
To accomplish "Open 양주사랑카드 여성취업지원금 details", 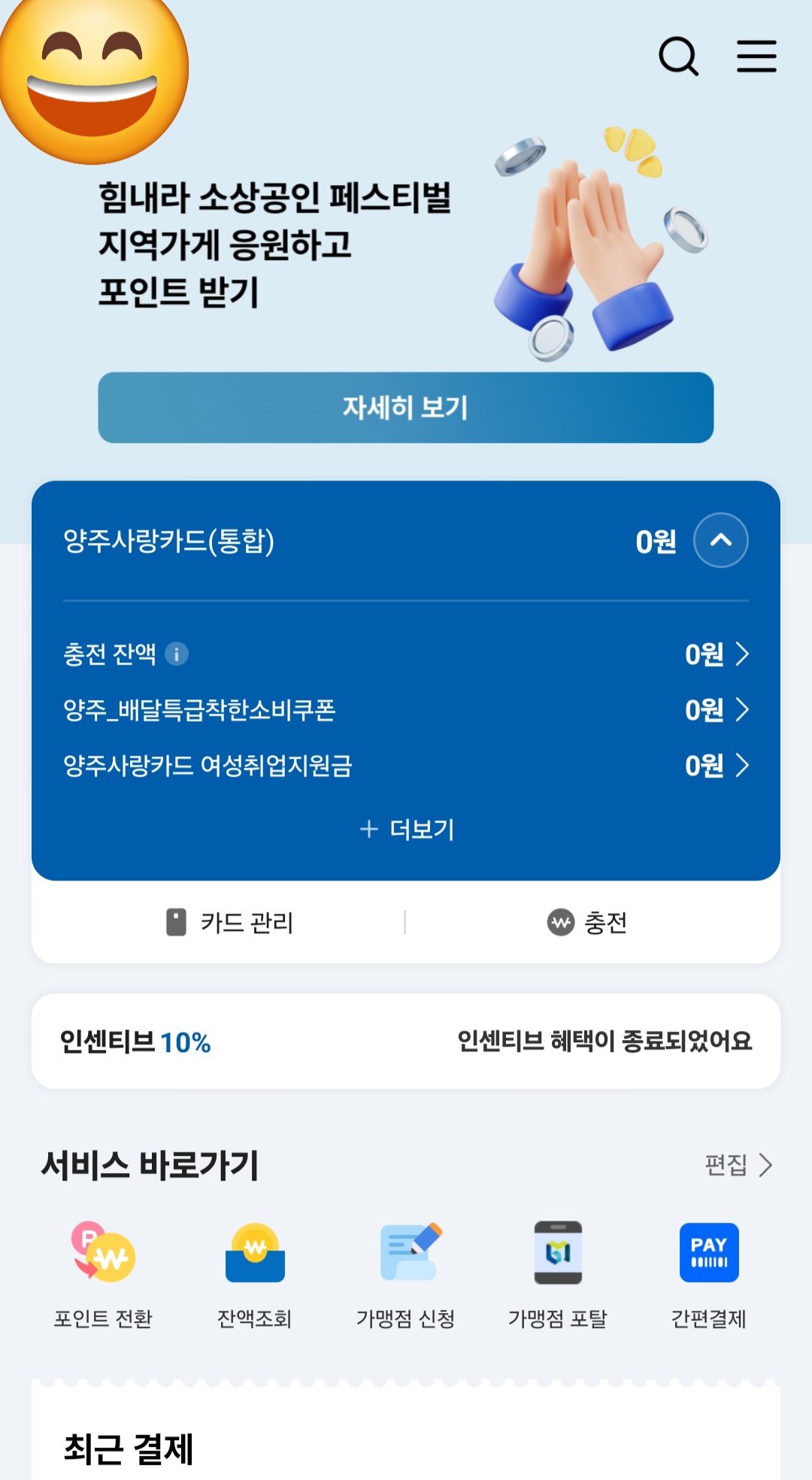I will click(743, 766).
